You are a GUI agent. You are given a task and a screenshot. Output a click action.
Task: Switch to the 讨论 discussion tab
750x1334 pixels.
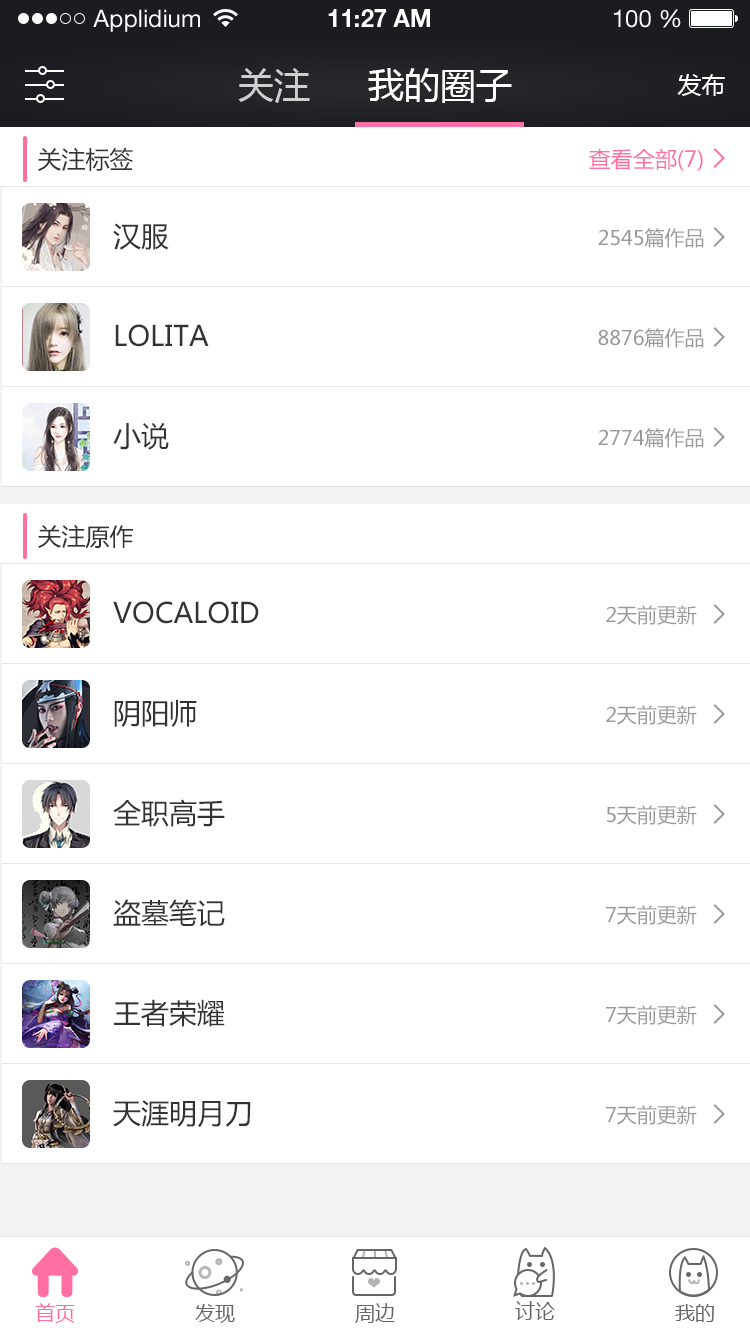(534, 1286)
